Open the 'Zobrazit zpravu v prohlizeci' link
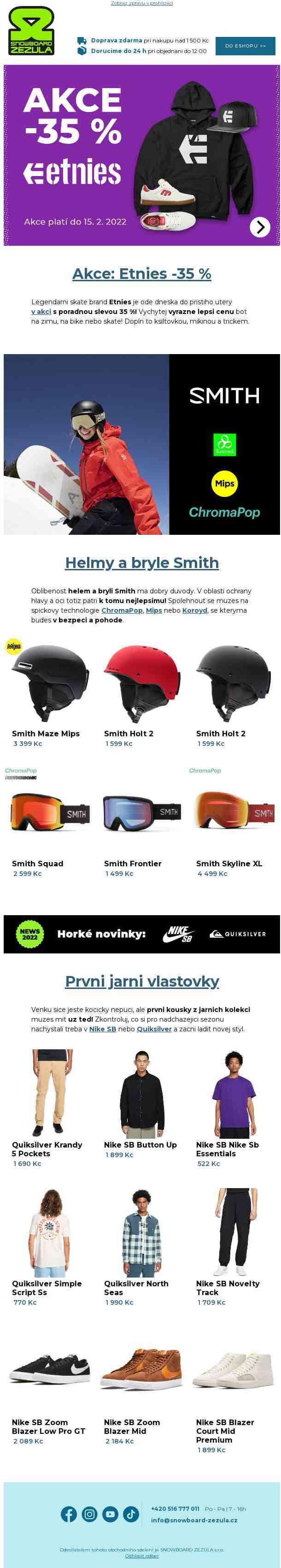 tap(141, 3)
